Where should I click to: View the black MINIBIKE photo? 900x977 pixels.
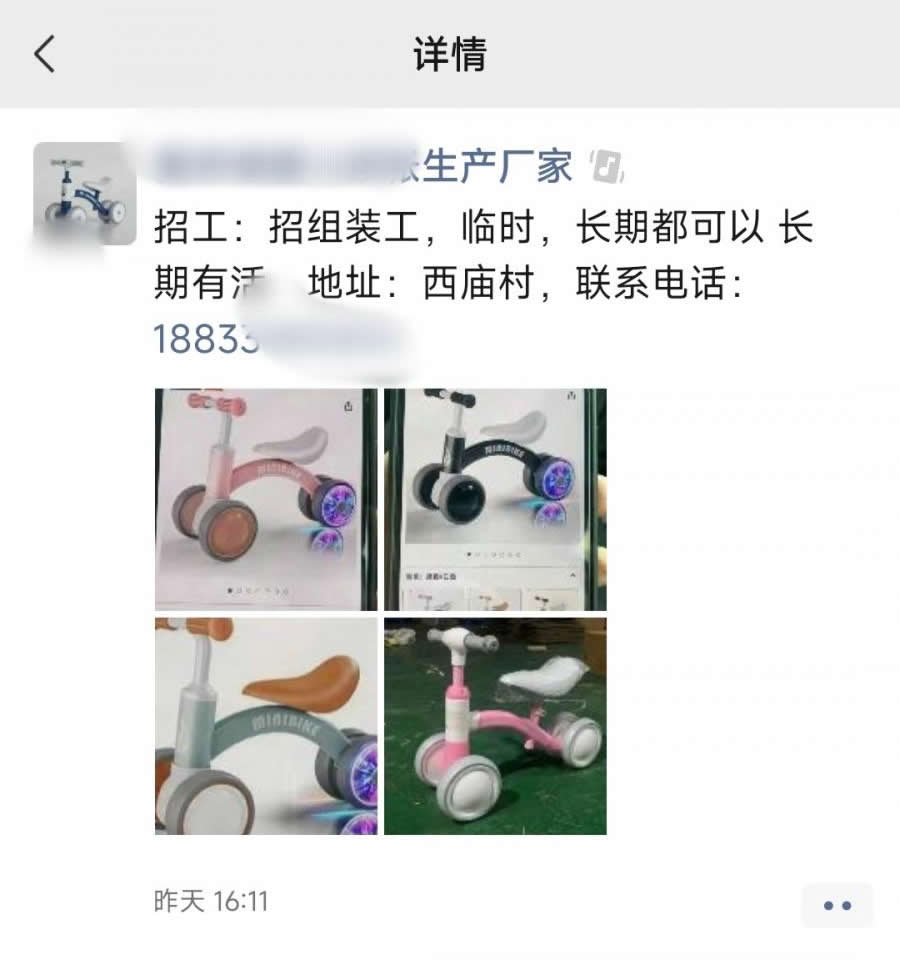pos(495,499)
